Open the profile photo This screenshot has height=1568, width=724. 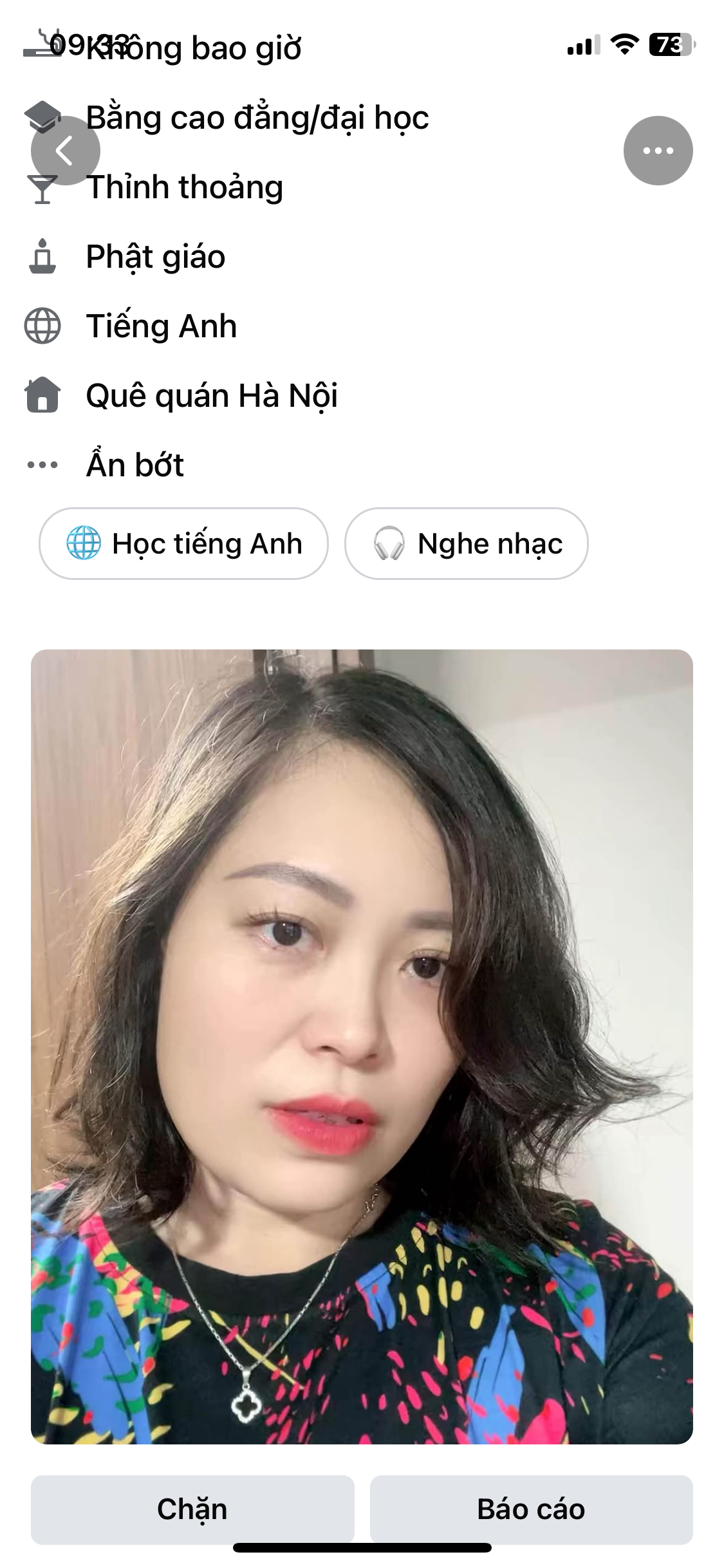[362, 1046]
